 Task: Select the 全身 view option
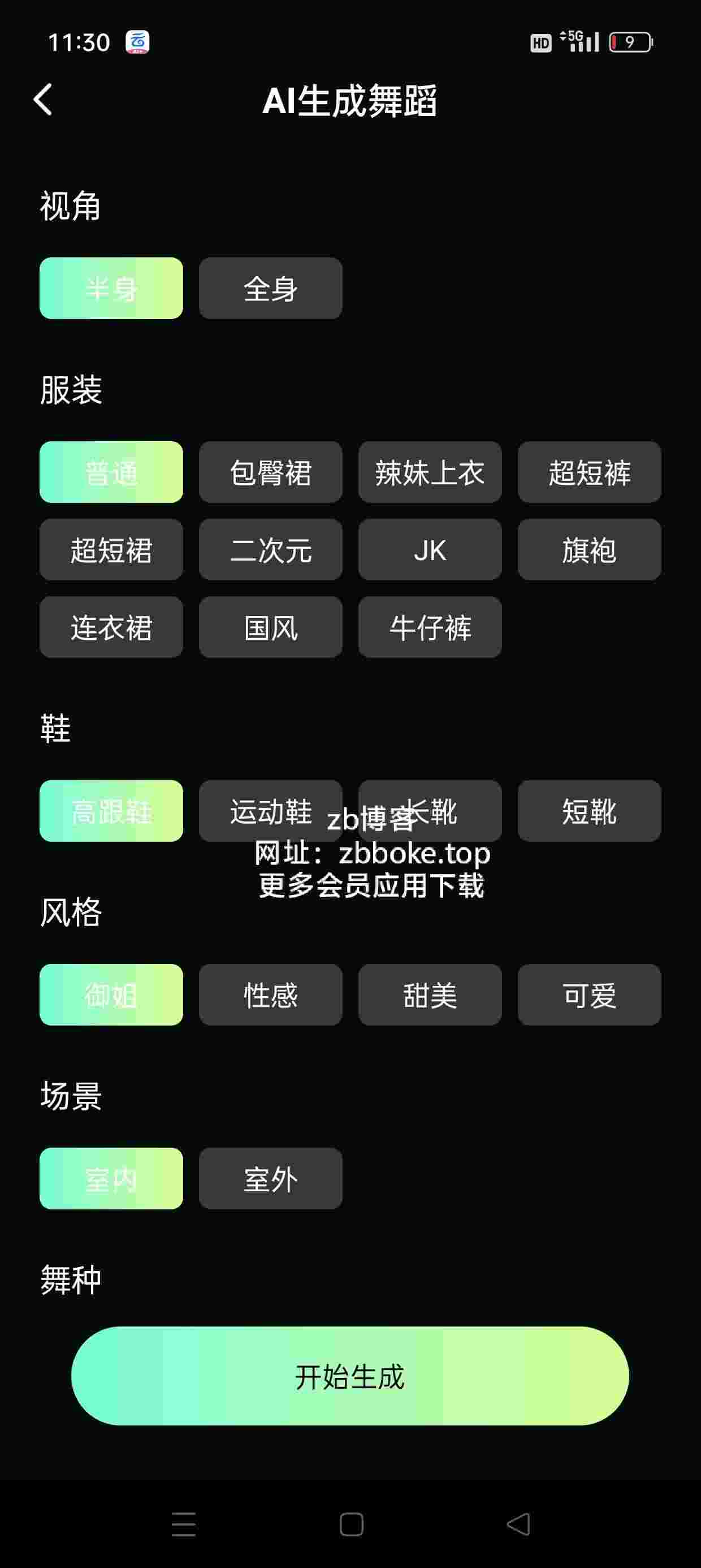coord(270,288)
